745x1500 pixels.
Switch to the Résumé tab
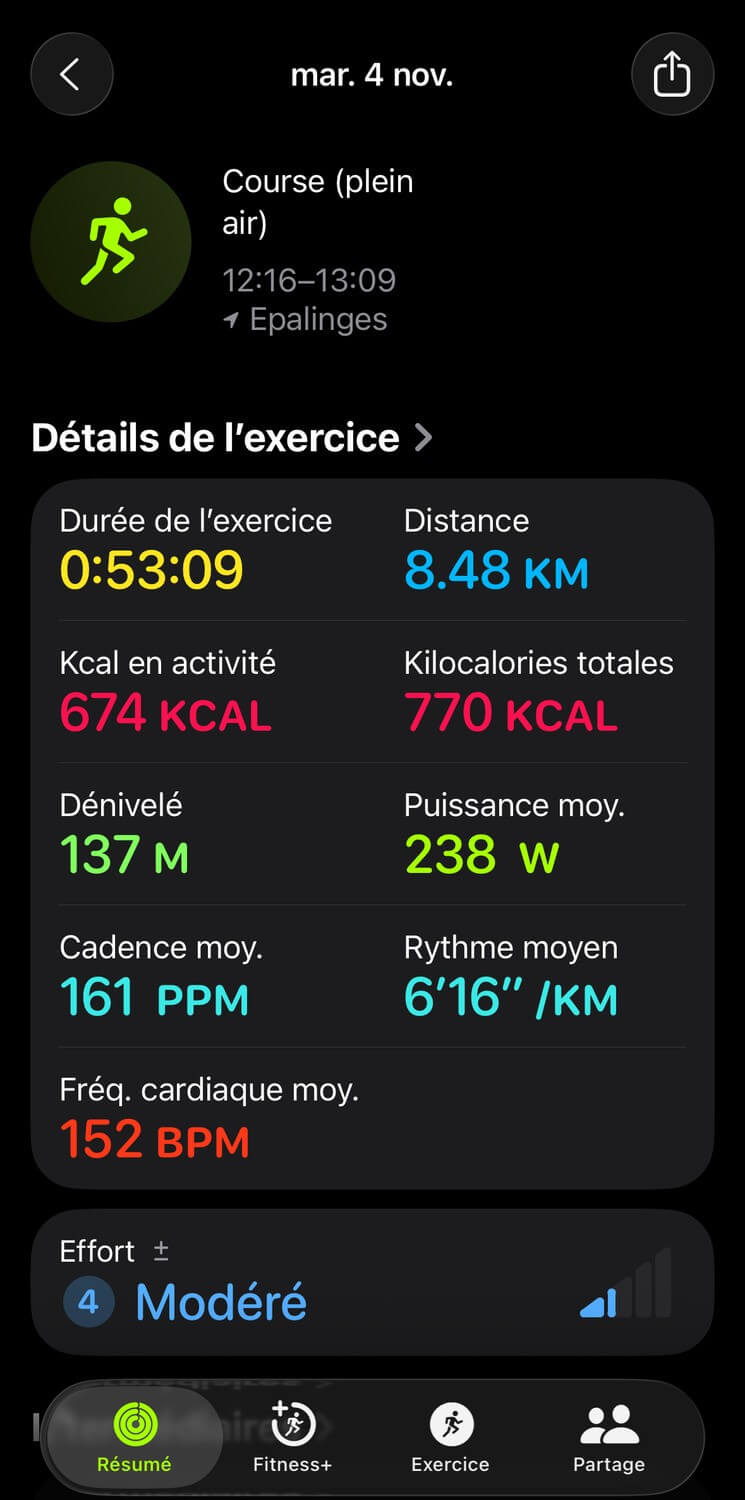click(134, 1437)
